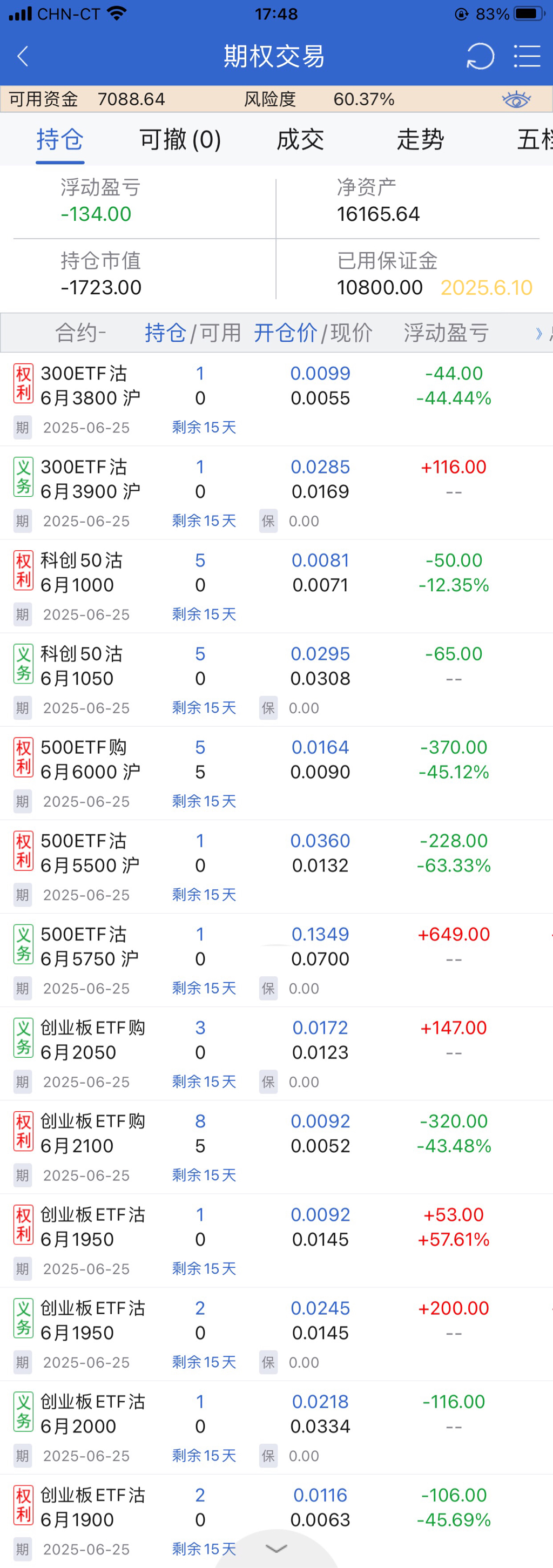Image resolution: width=553 pixels, height=1568 pixels.
Task: Open the 300ETF沽 6月3900 position
Action: [90, 479]
